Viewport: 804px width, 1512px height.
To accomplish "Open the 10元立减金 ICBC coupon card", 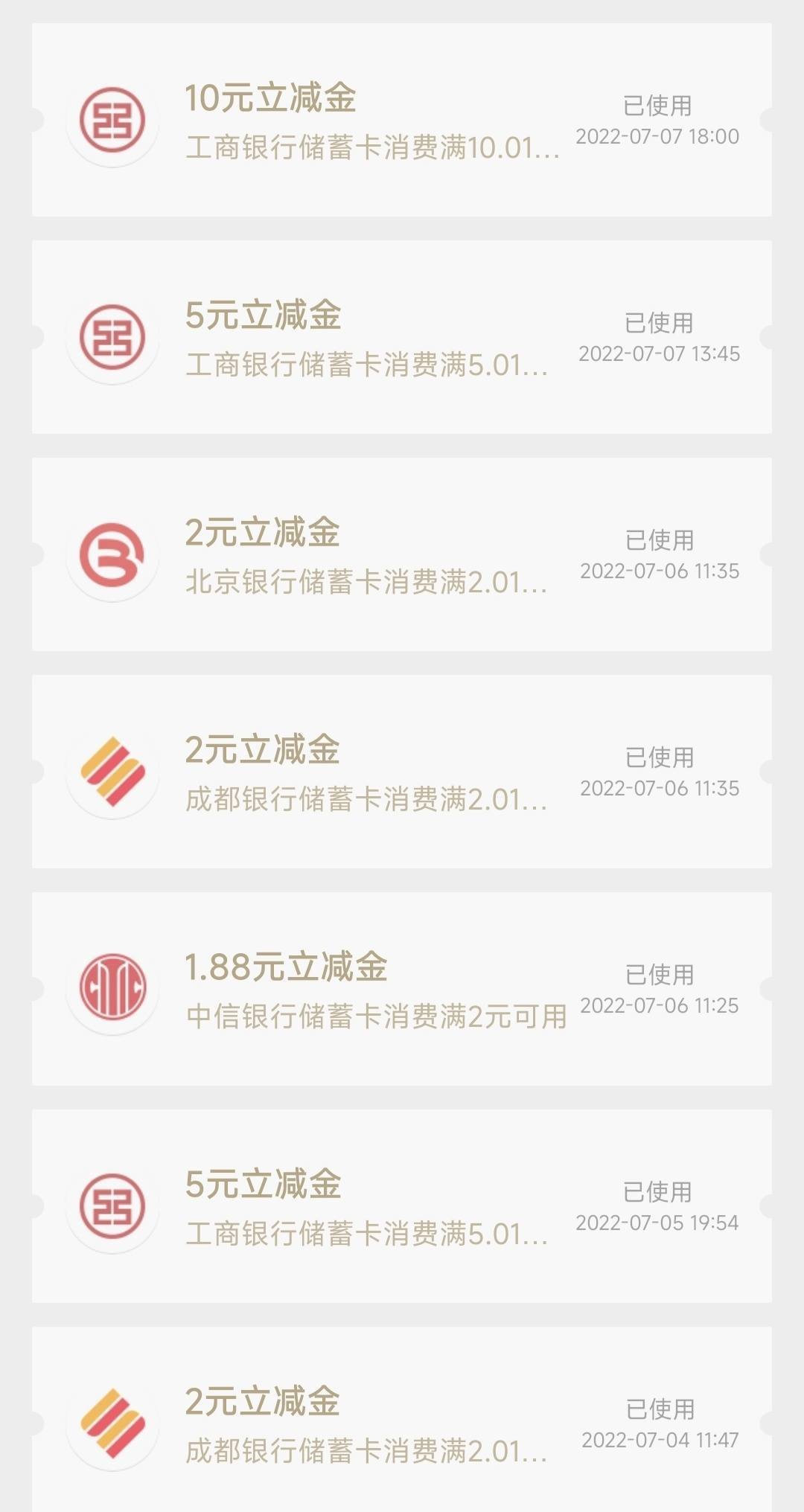I will point(402,120).
